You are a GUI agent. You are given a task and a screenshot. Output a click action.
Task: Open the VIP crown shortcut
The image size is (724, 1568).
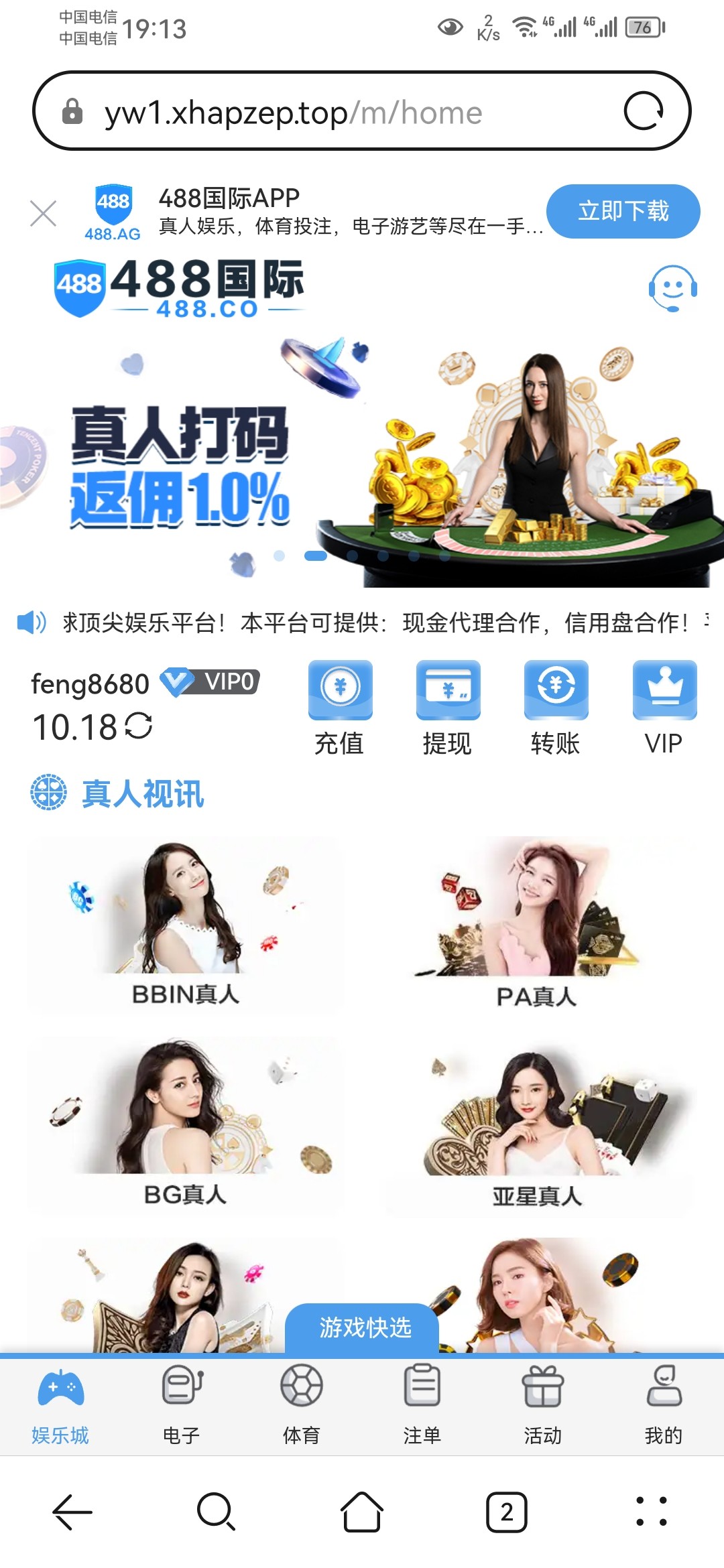[x=664, y=707]
